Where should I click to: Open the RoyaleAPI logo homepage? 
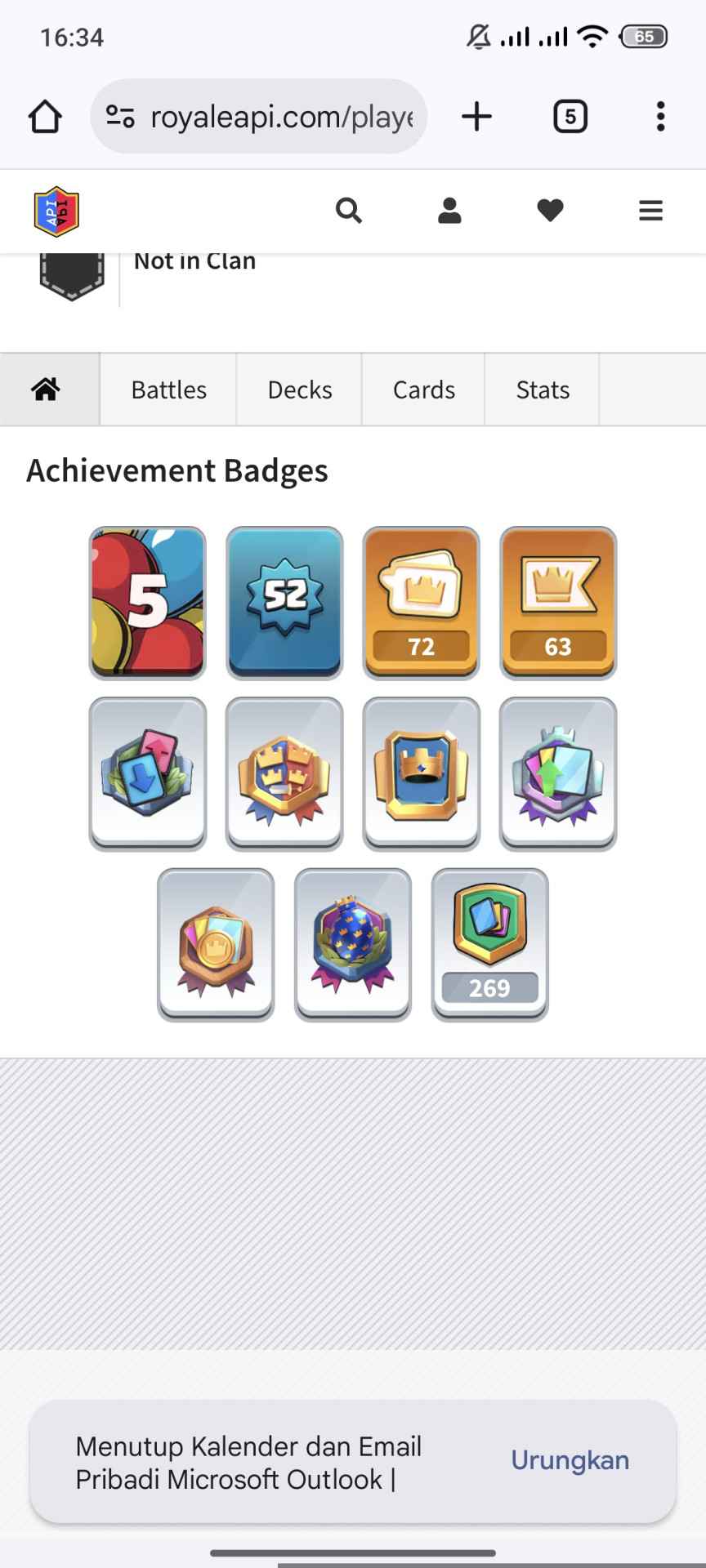(56, 212)
